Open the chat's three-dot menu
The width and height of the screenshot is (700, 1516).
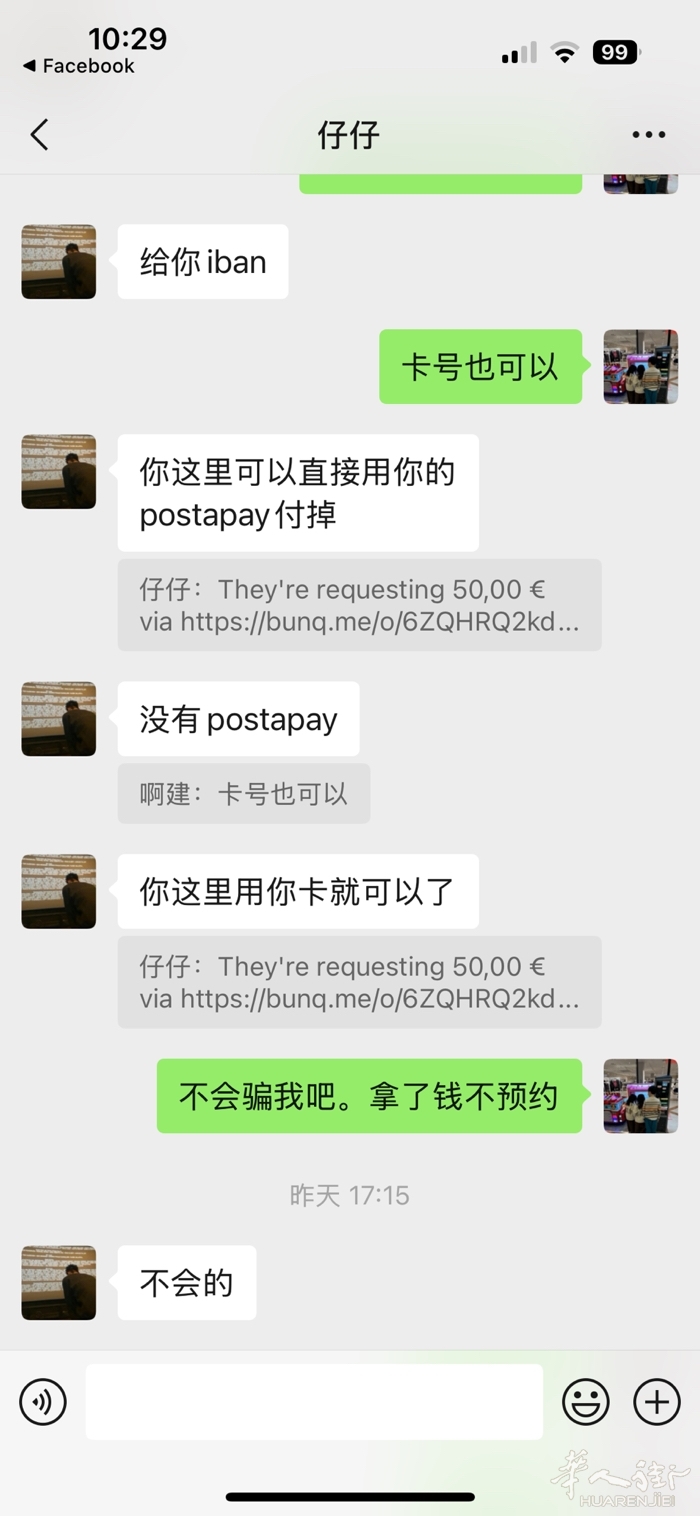coord(648,135)
